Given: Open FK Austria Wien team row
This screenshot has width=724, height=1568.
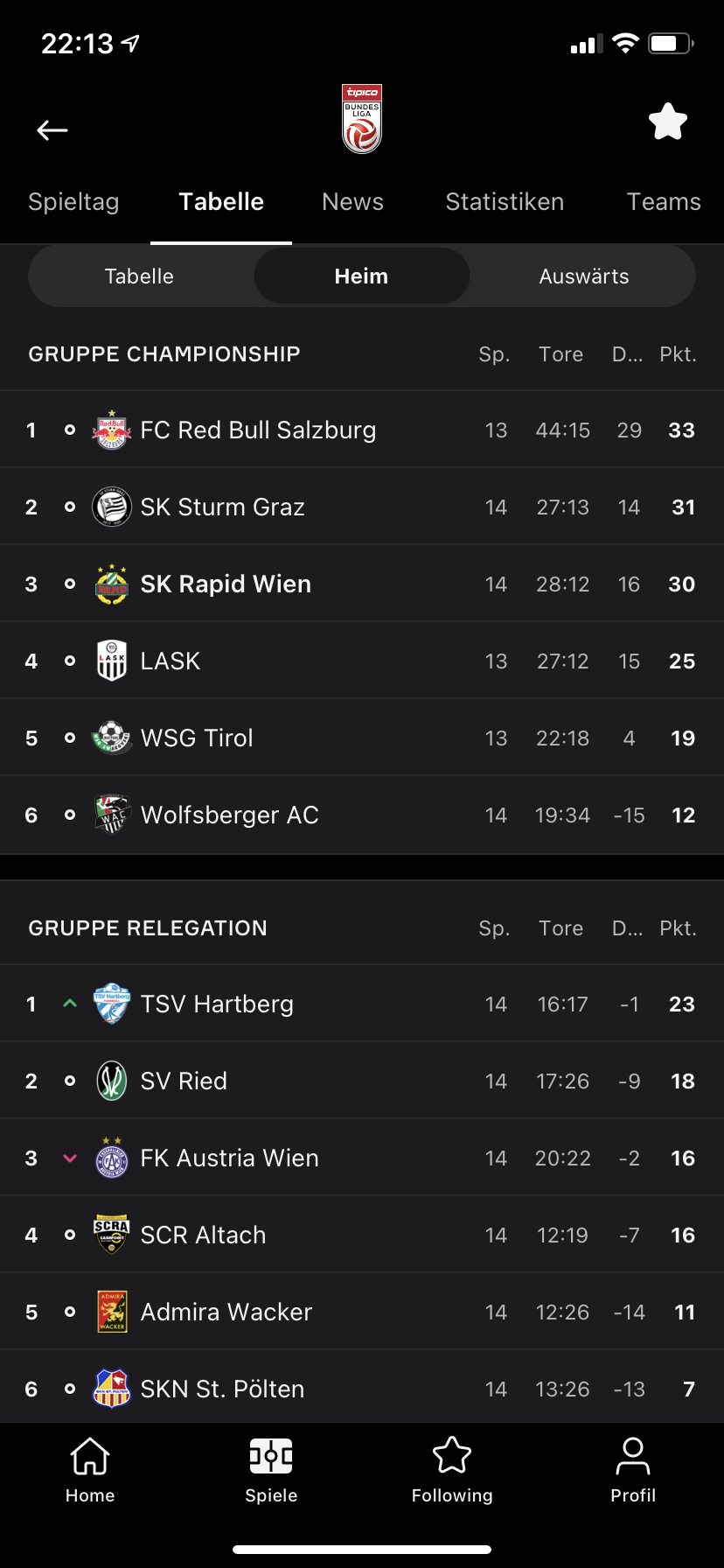Looking at the screenshot, I should (362, 1158).
